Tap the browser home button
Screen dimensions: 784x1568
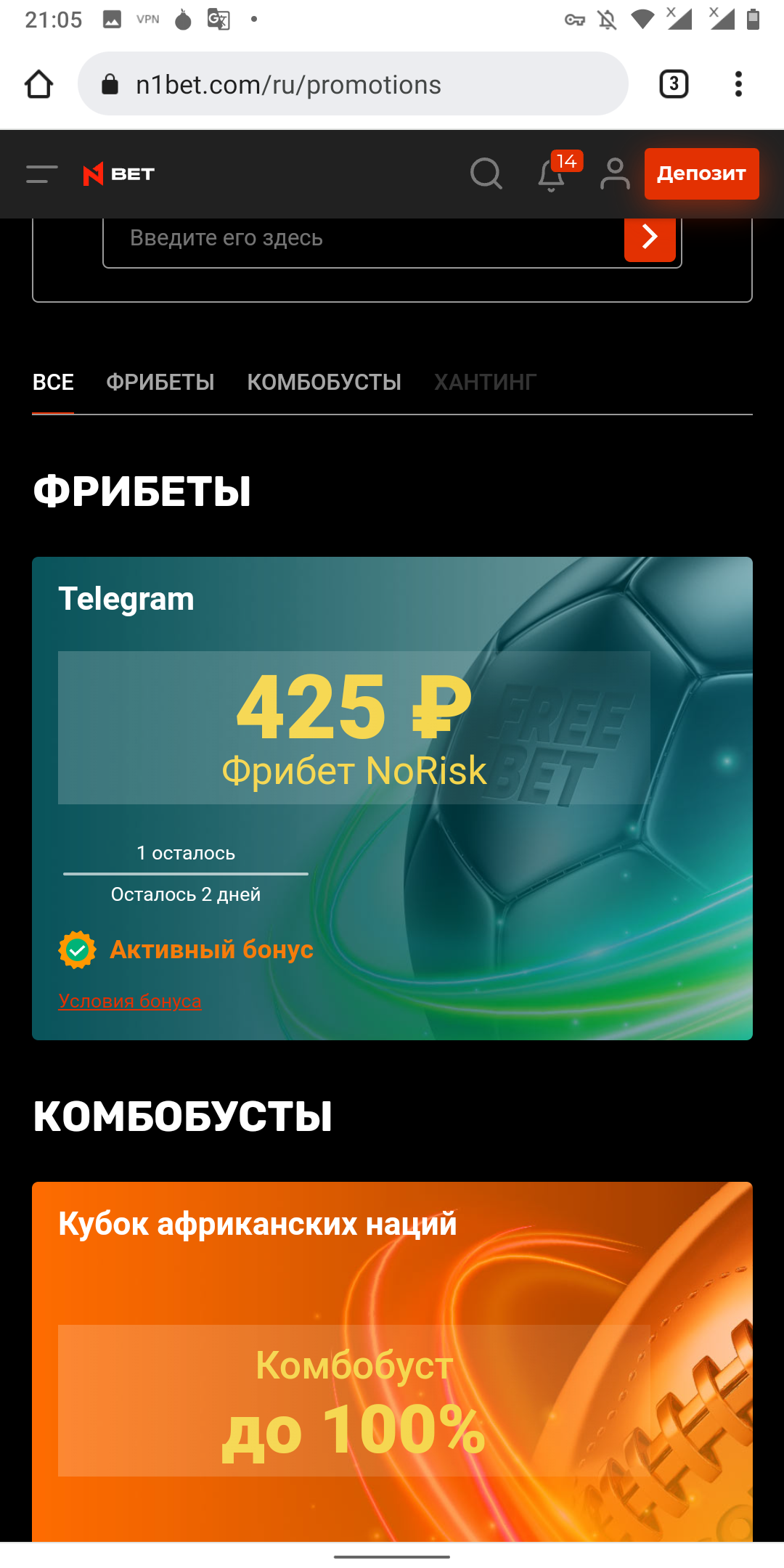pos(39,84)
